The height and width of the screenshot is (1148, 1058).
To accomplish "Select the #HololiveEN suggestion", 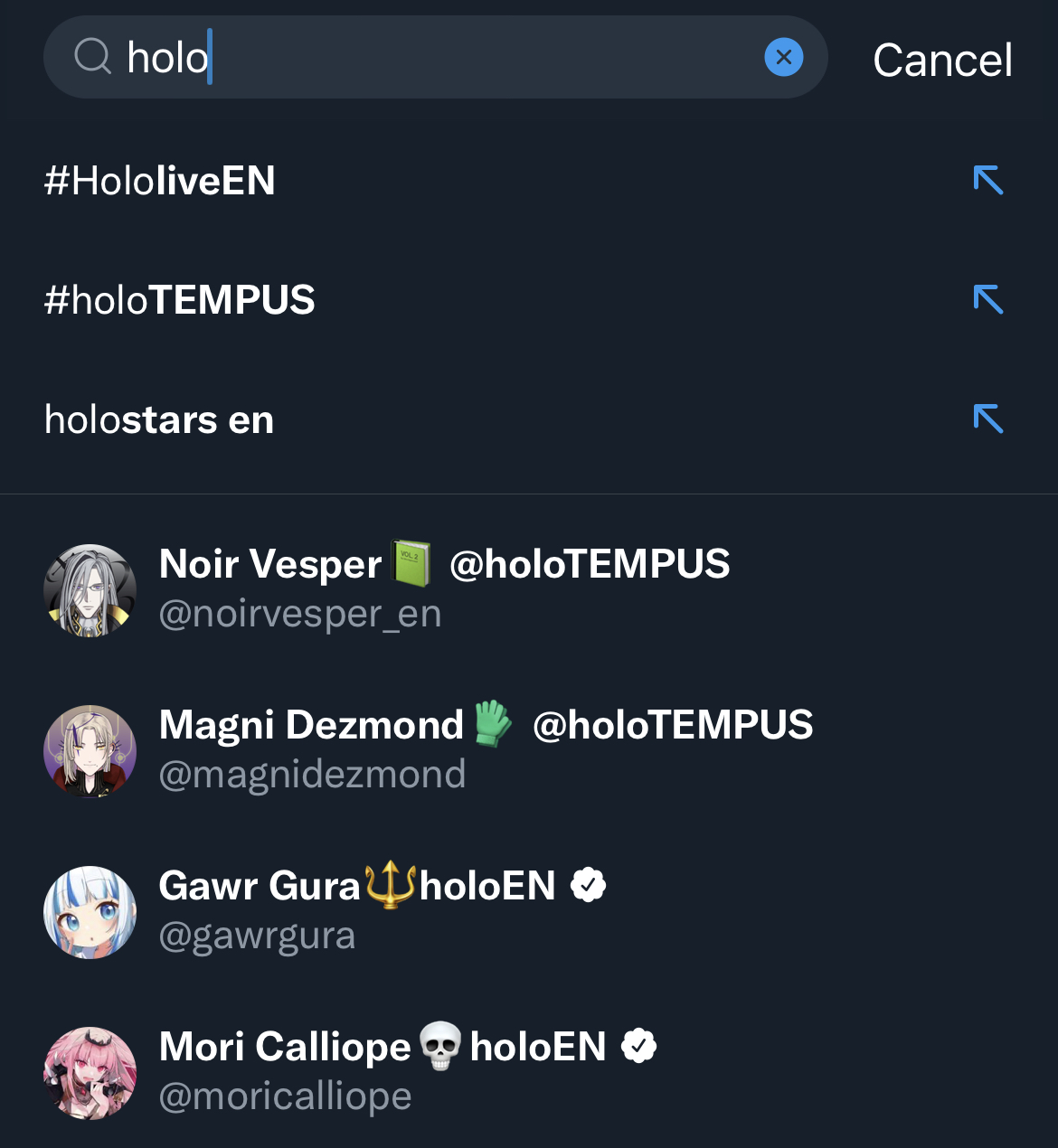I will 160,181.
